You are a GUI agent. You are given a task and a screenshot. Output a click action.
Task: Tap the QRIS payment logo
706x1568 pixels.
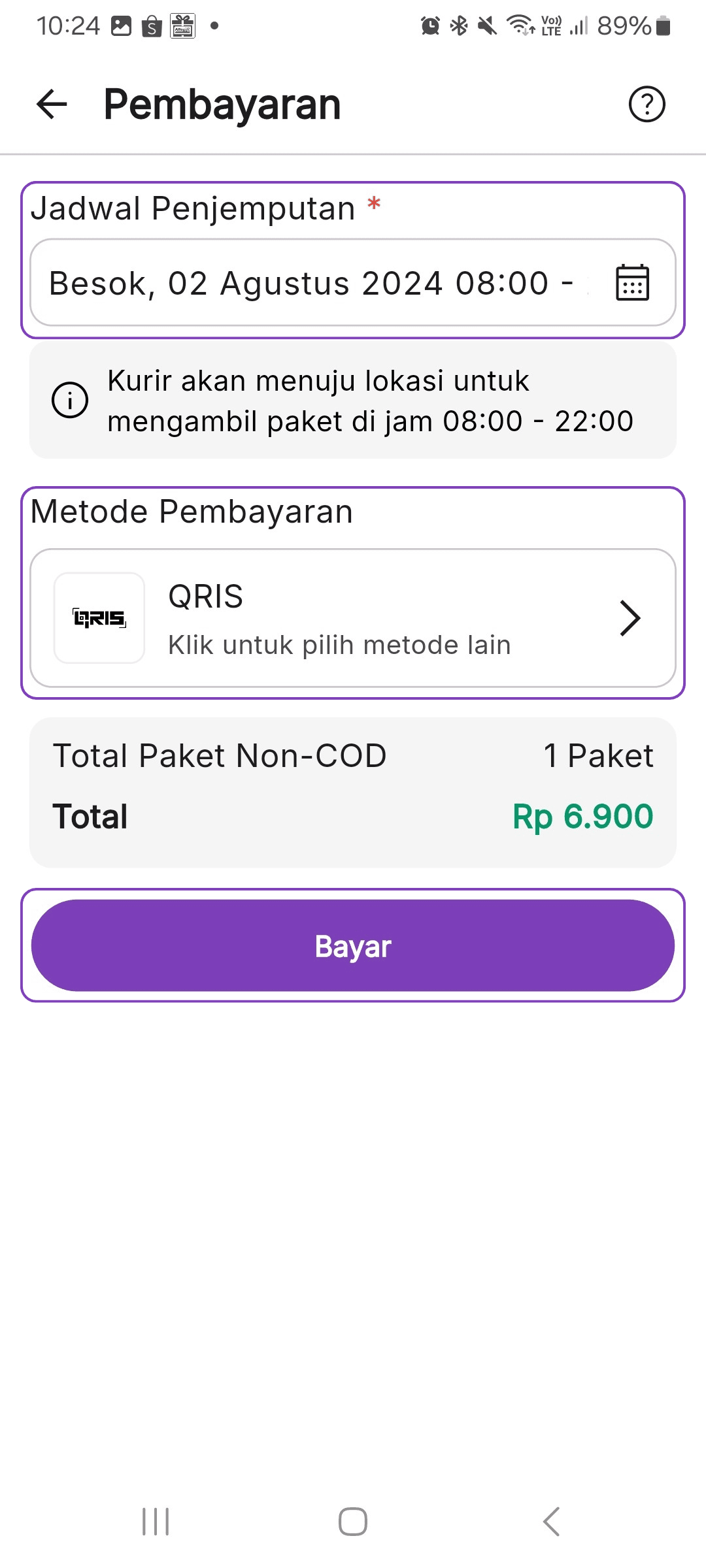coord(99,617)
